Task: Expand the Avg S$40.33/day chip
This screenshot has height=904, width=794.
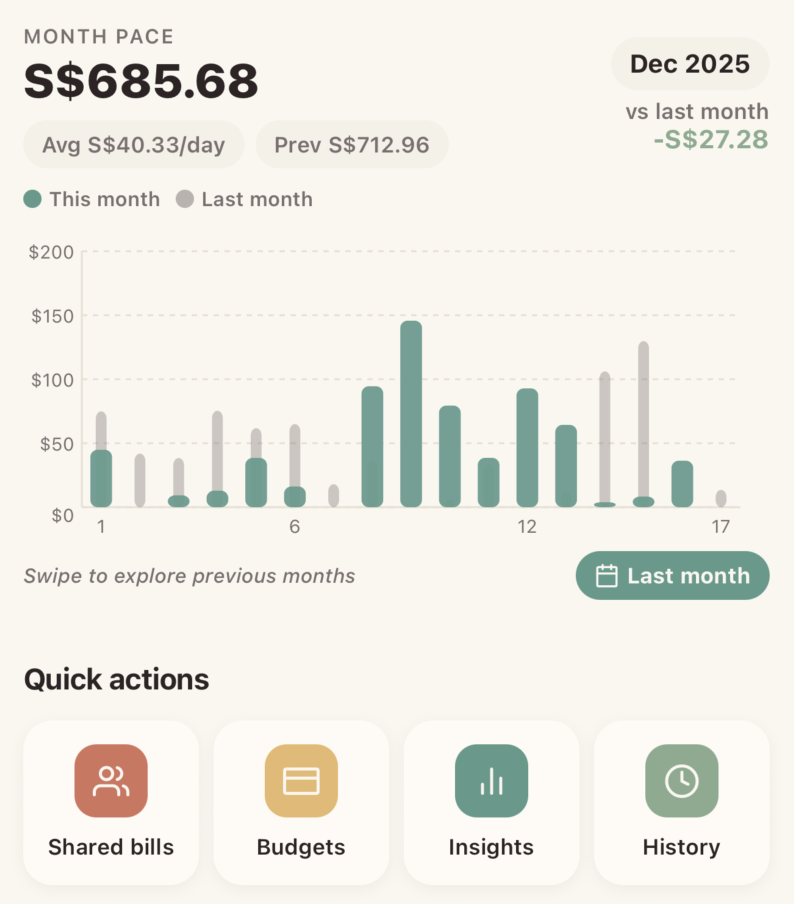Action: [132, 145]
